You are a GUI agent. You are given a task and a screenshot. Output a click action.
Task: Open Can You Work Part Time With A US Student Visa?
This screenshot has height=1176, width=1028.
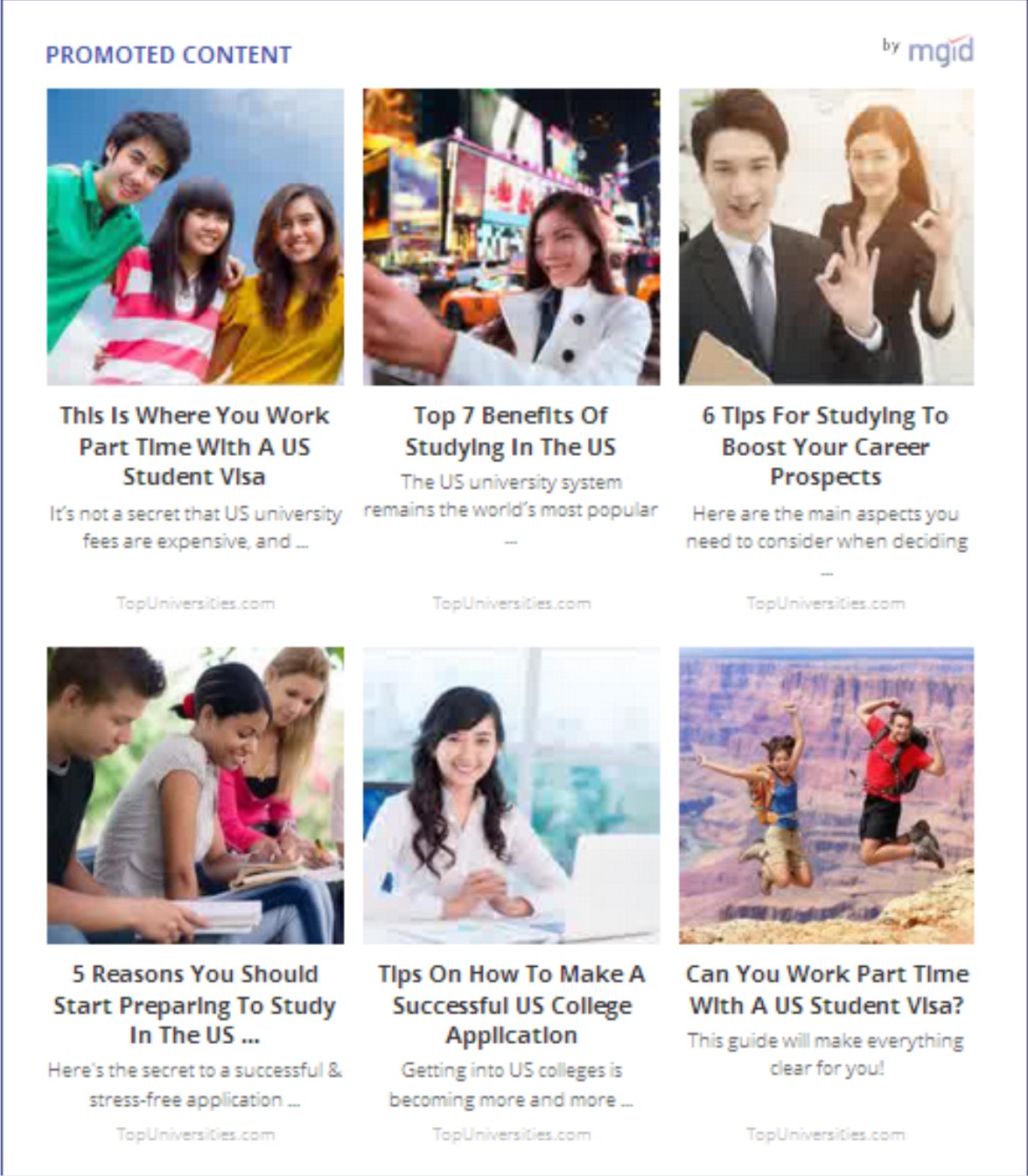(826, 990)
